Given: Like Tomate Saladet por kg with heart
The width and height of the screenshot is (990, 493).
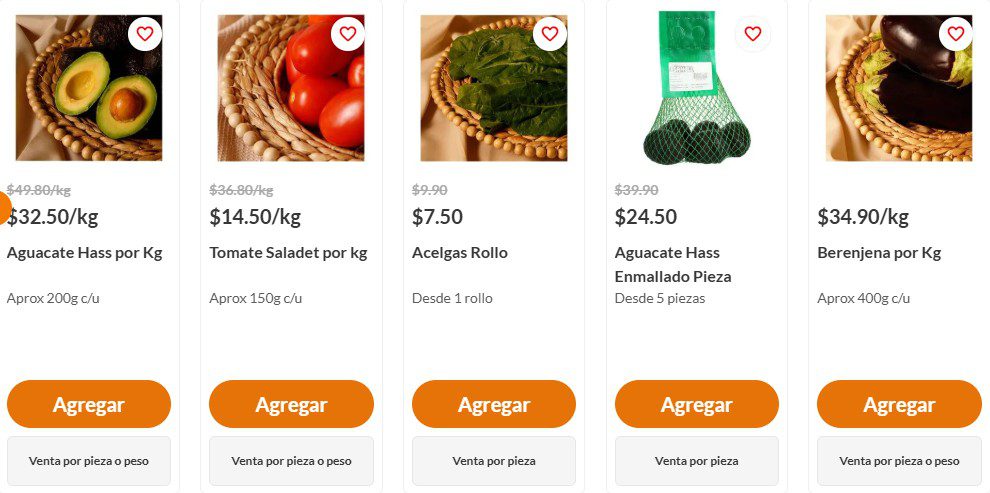Looking at the screenshot, I should (348, 34).
